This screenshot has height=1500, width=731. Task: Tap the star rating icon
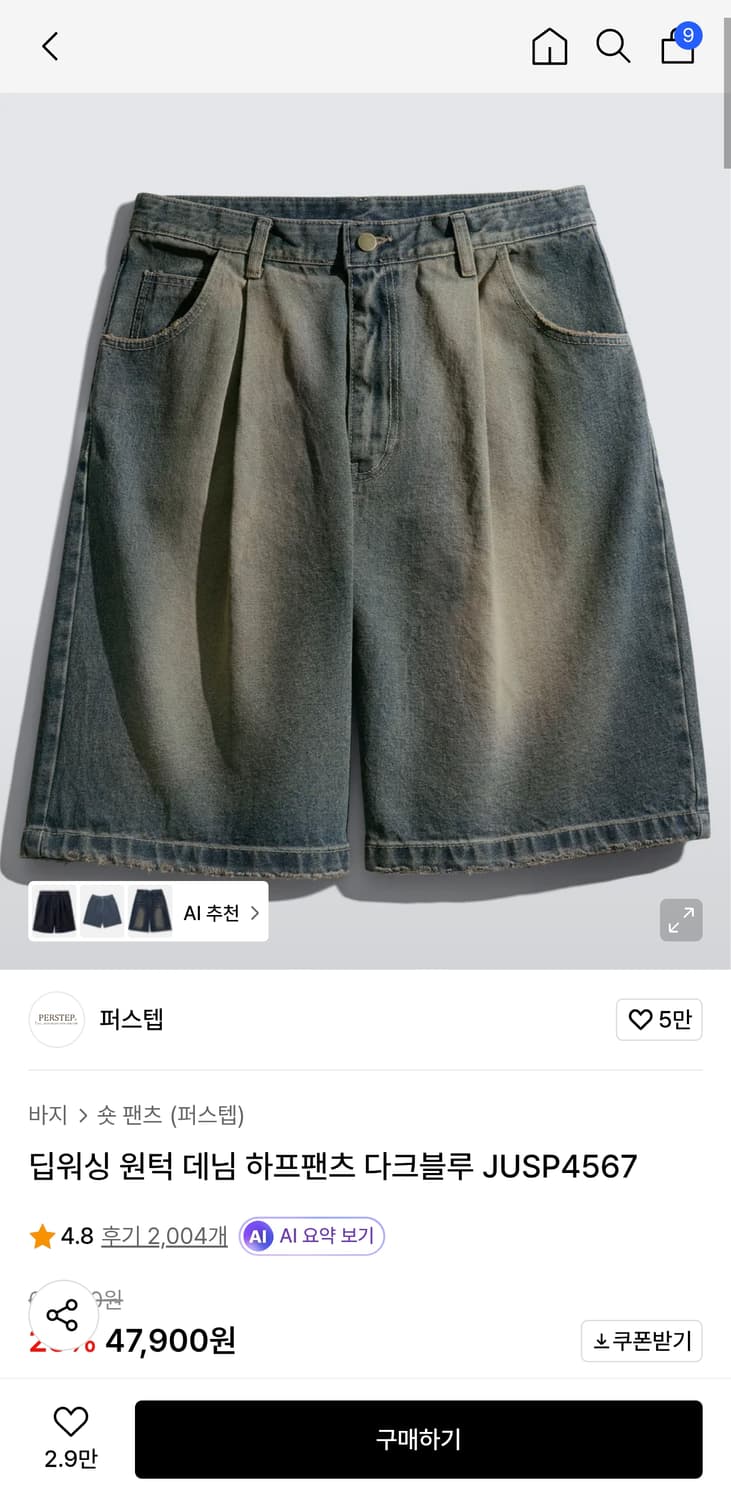40,1236
